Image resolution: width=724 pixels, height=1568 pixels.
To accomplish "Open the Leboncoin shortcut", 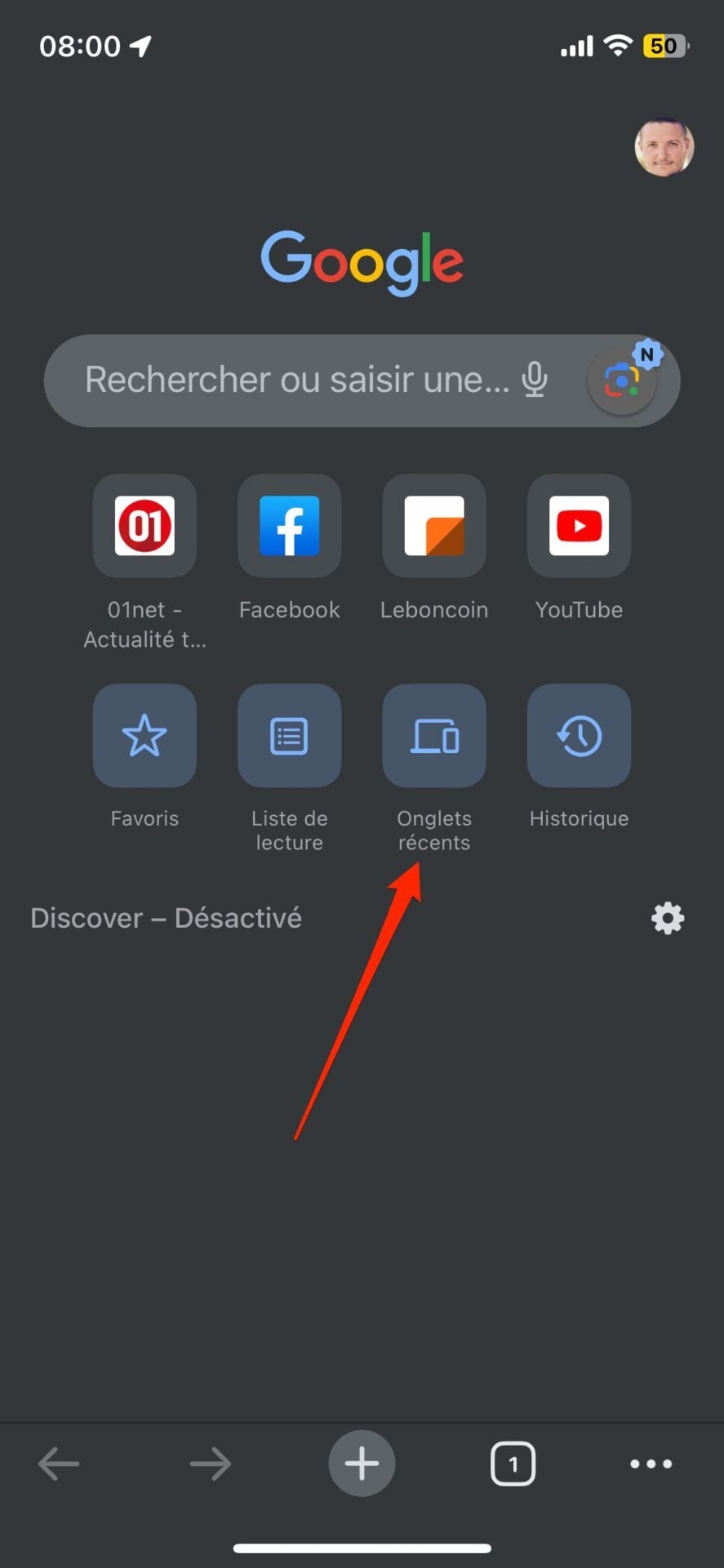I will pos(434,526).
